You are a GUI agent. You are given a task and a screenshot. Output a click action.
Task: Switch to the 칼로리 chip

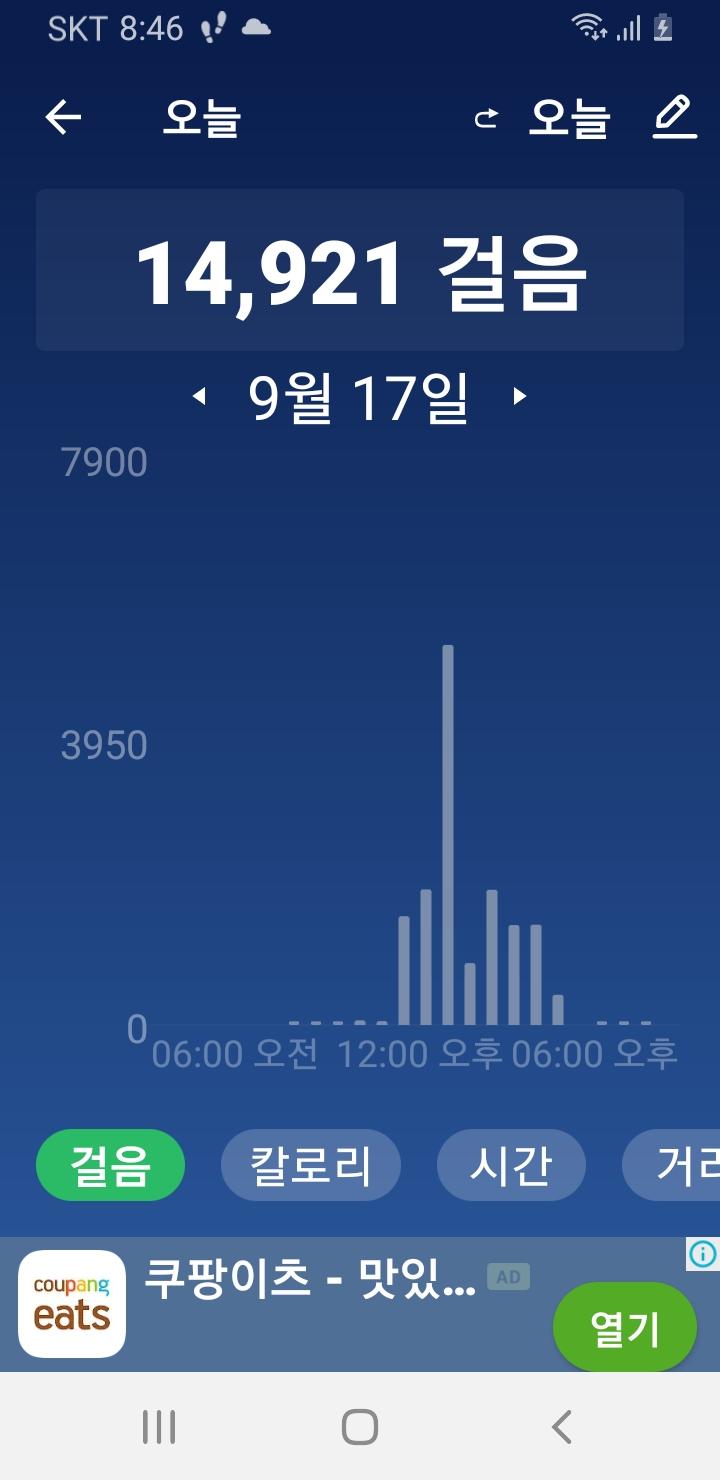click(x=310, y=1165)
